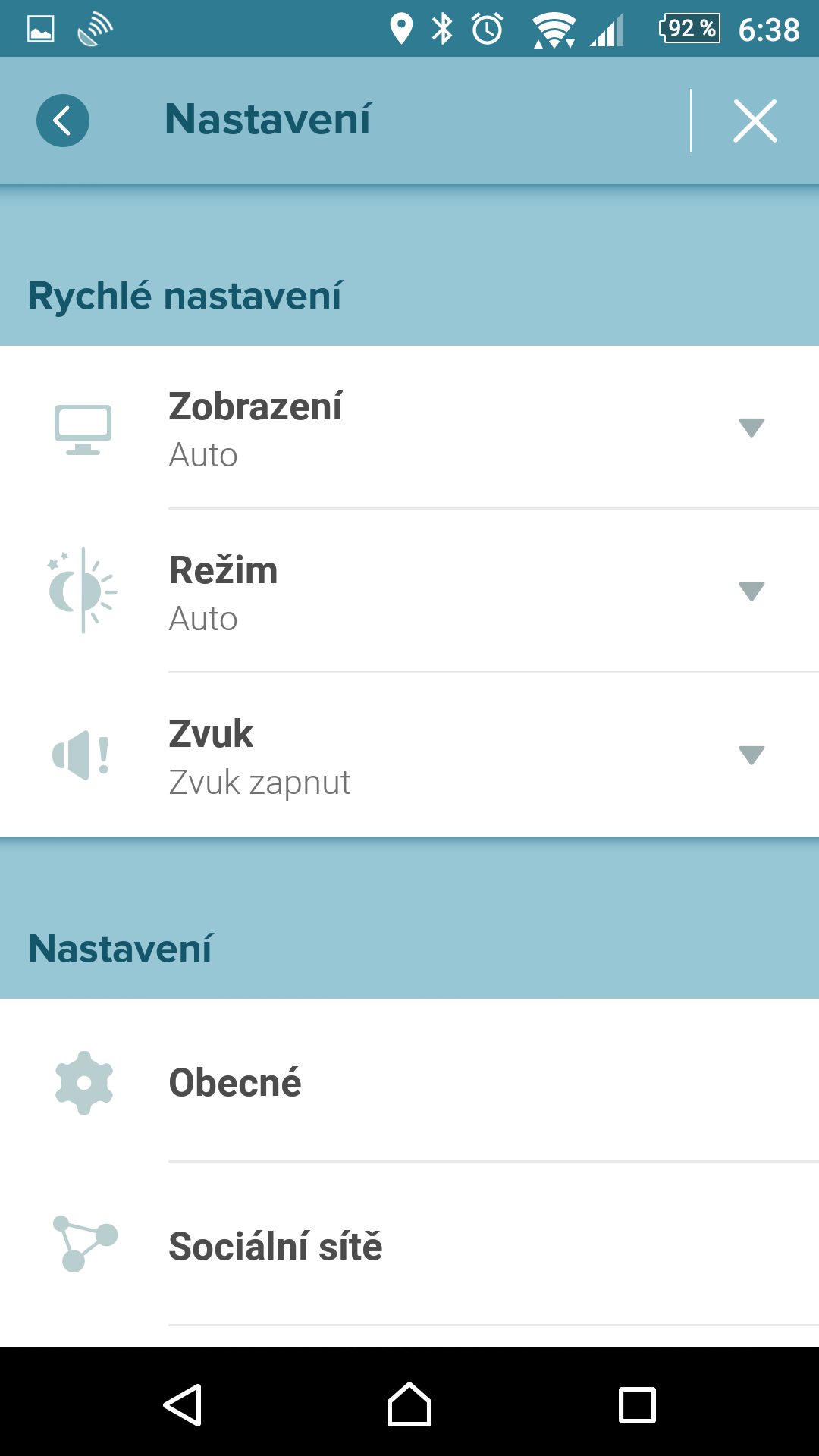Tap the system home button
This screenshot has width=819, height=1456.
409,1405
